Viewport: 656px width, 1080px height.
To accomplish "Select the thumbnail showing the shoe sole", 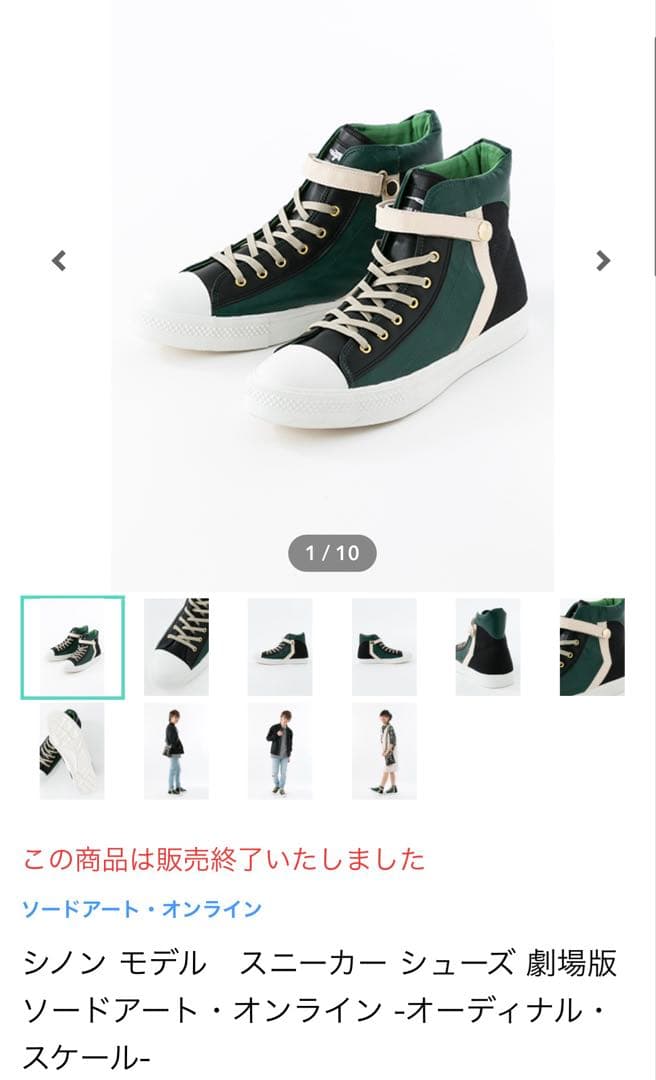I will pyautogui.click(x=72, y=751).
